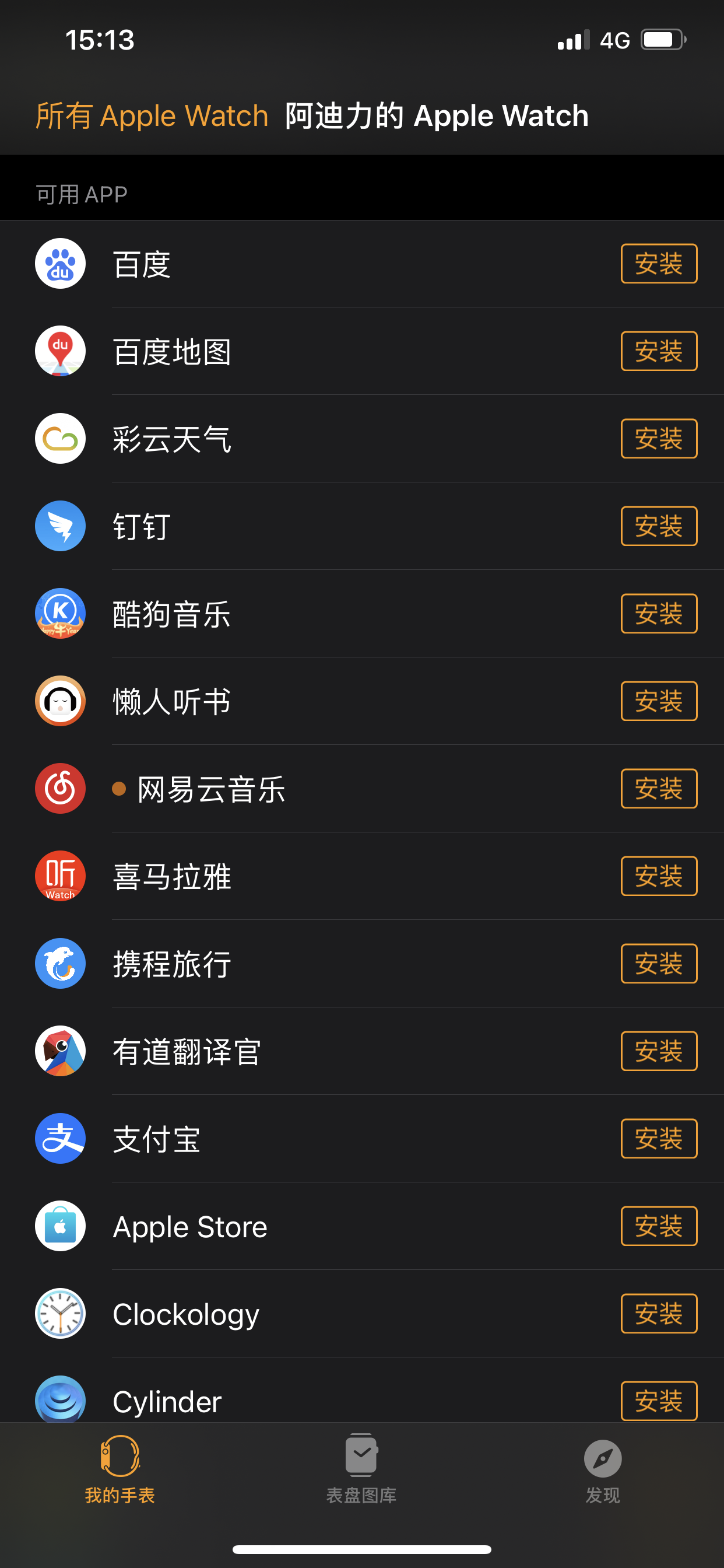Go to the 发现 tab
Screen dimensions: 724x1568
[602, 1469]
